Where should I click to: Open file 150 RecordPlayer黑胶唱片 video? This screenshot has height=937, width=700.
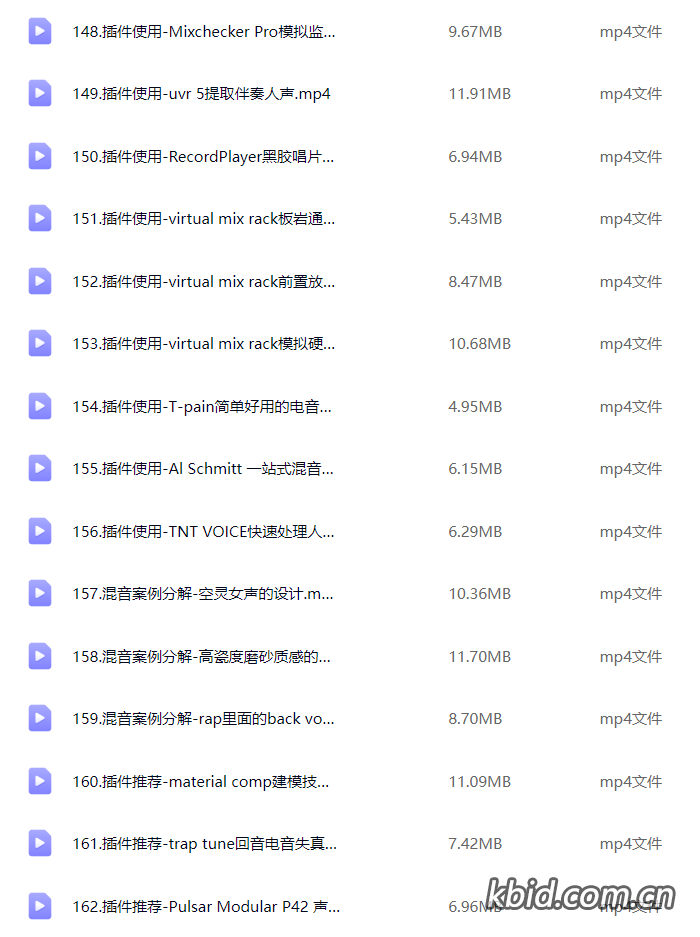pos(203,157)
